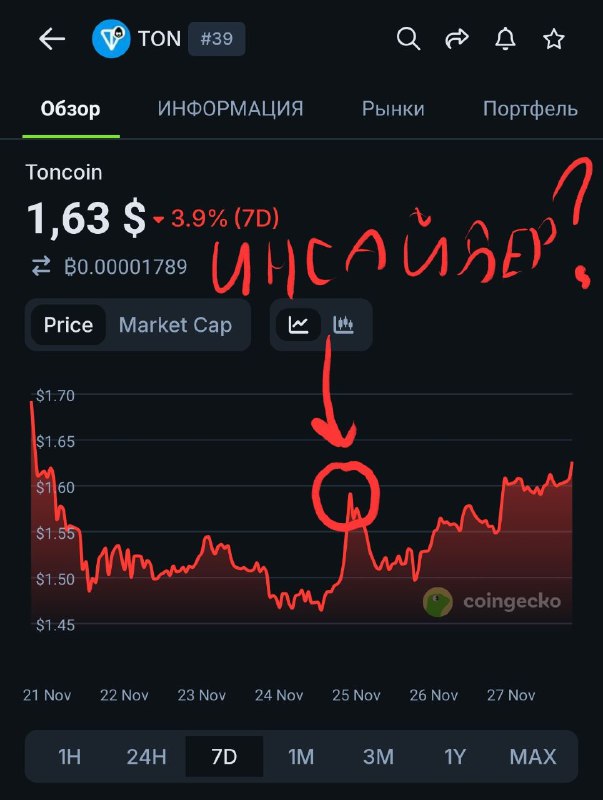Switch the chart to Market Cap

coord(175,325)
